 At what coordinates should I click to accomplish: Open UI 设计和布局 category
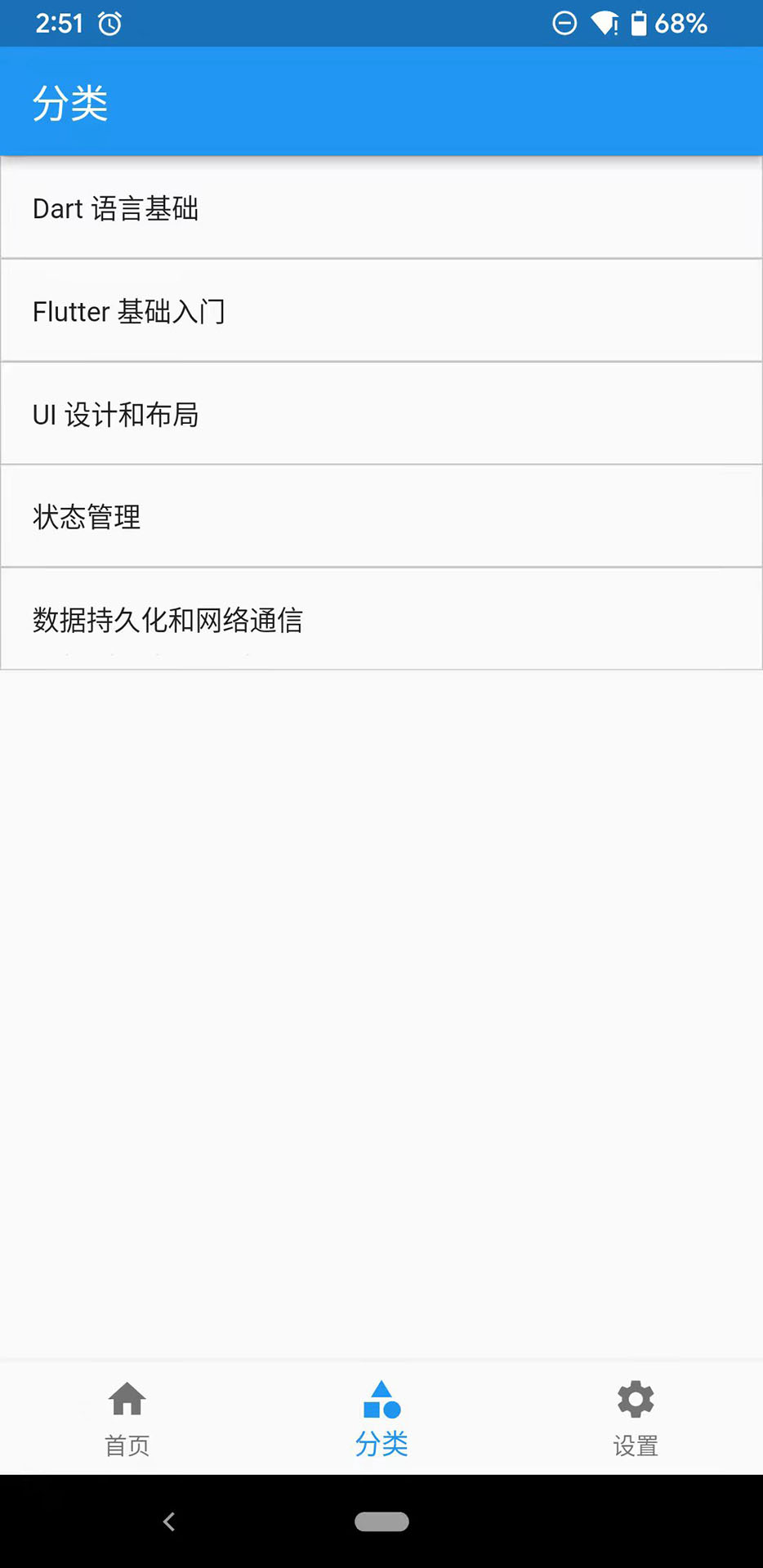pos(381,414)
